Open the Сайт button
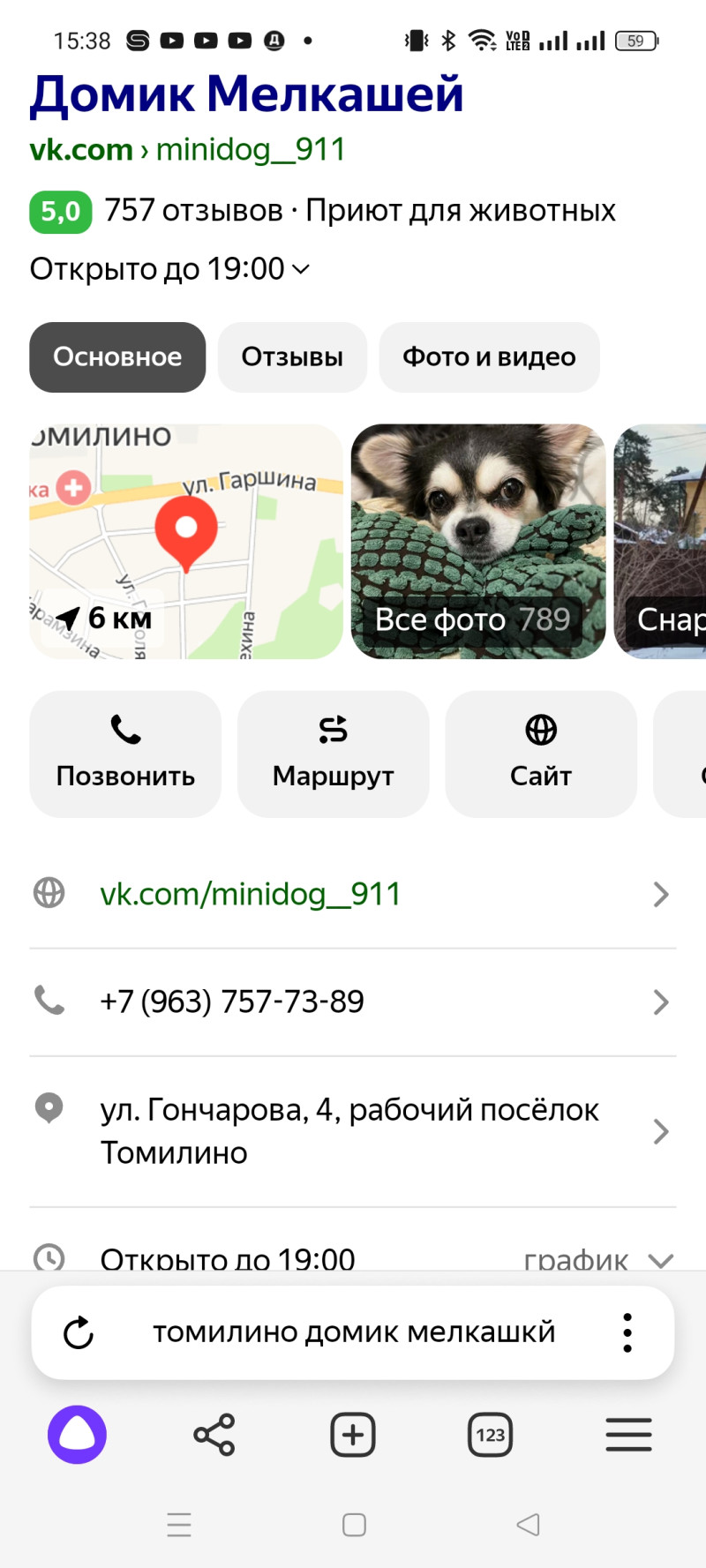Viewport: 706px width, 1568px height. (x=541, y=754)
